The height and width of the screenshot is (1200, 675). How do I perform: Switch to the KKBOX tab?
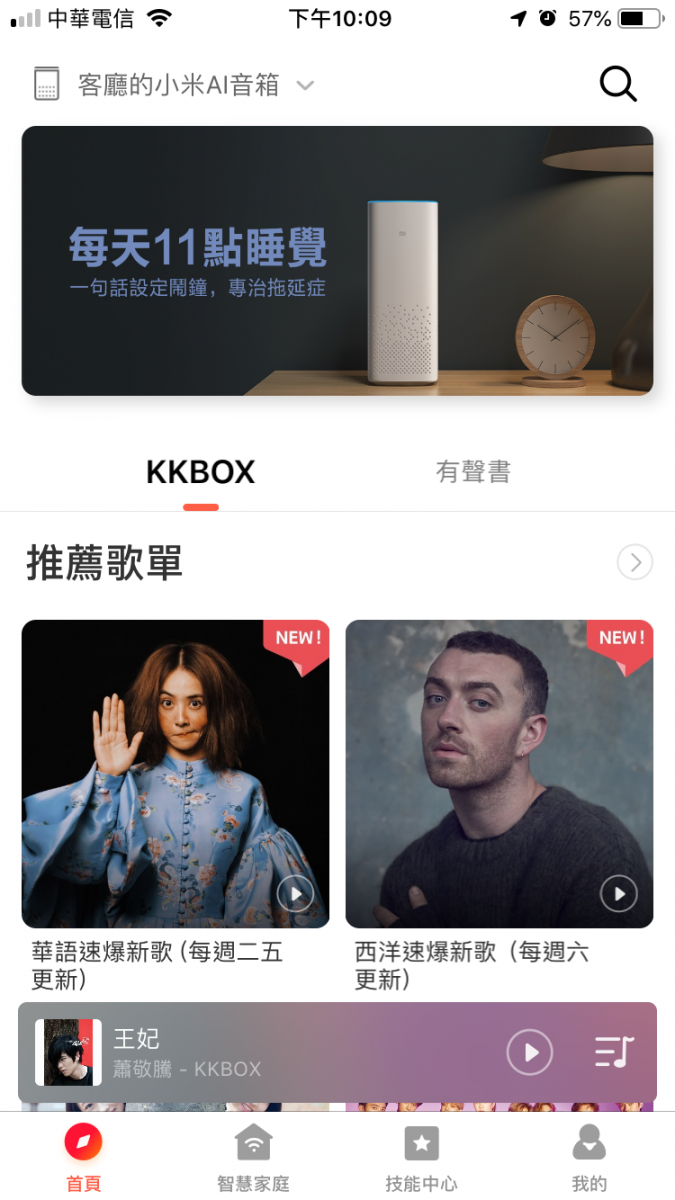click(200, 472)
